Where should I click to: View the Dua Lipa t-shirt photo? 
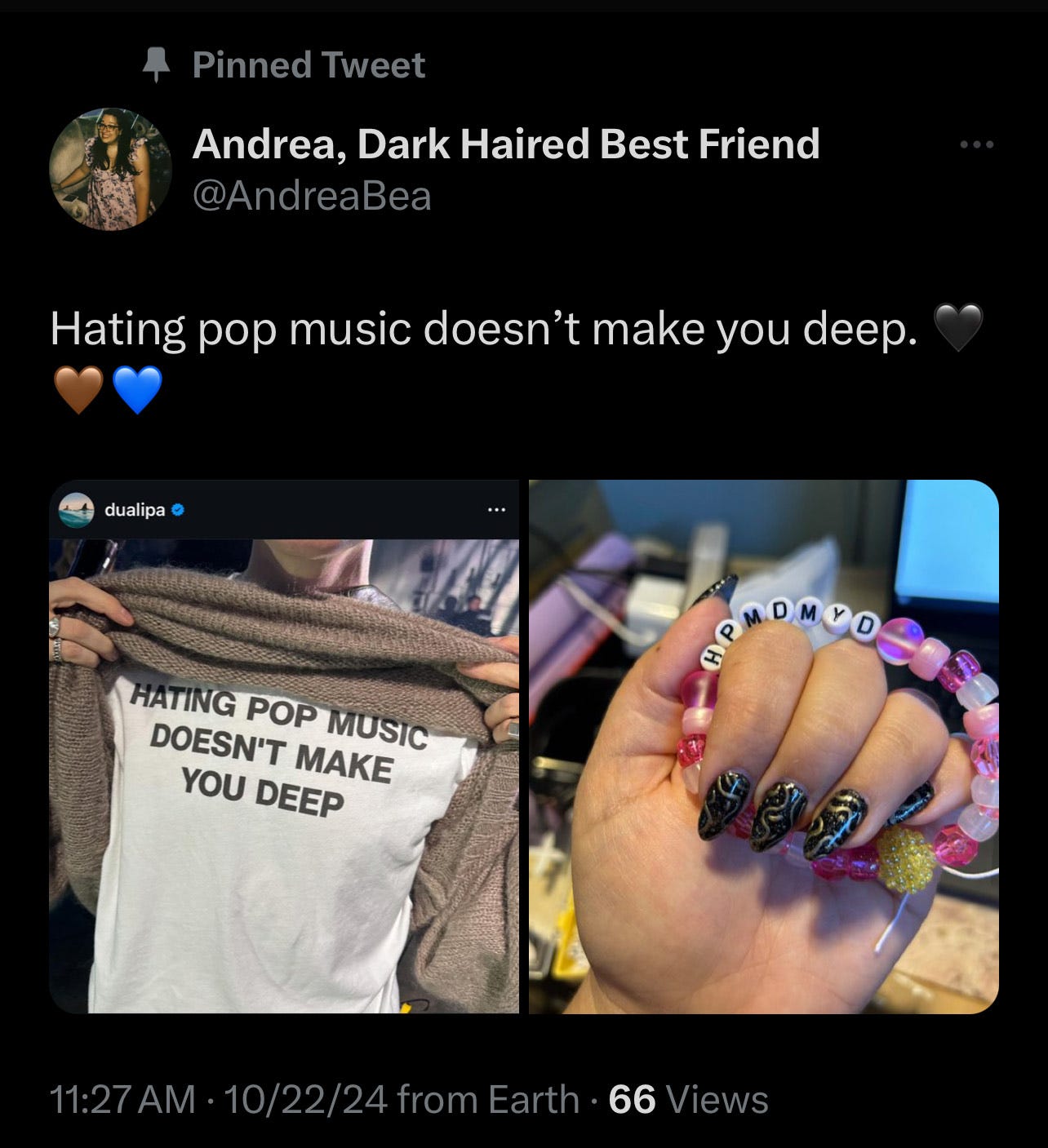pyautogui.click(x=283, y=747)
